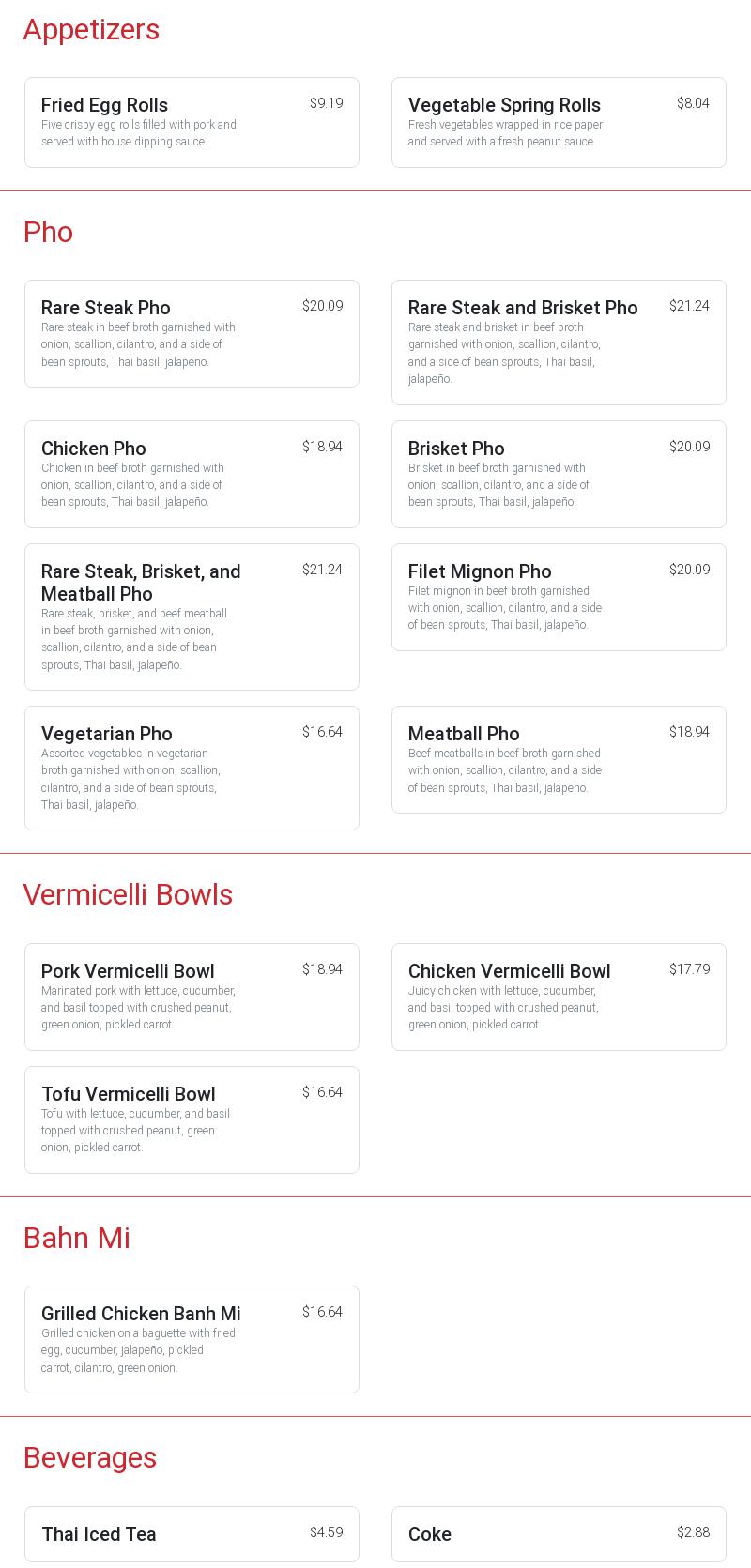Add Thai Iced Tea item
Screen dimensions: 751x1568
[192, 1533]
